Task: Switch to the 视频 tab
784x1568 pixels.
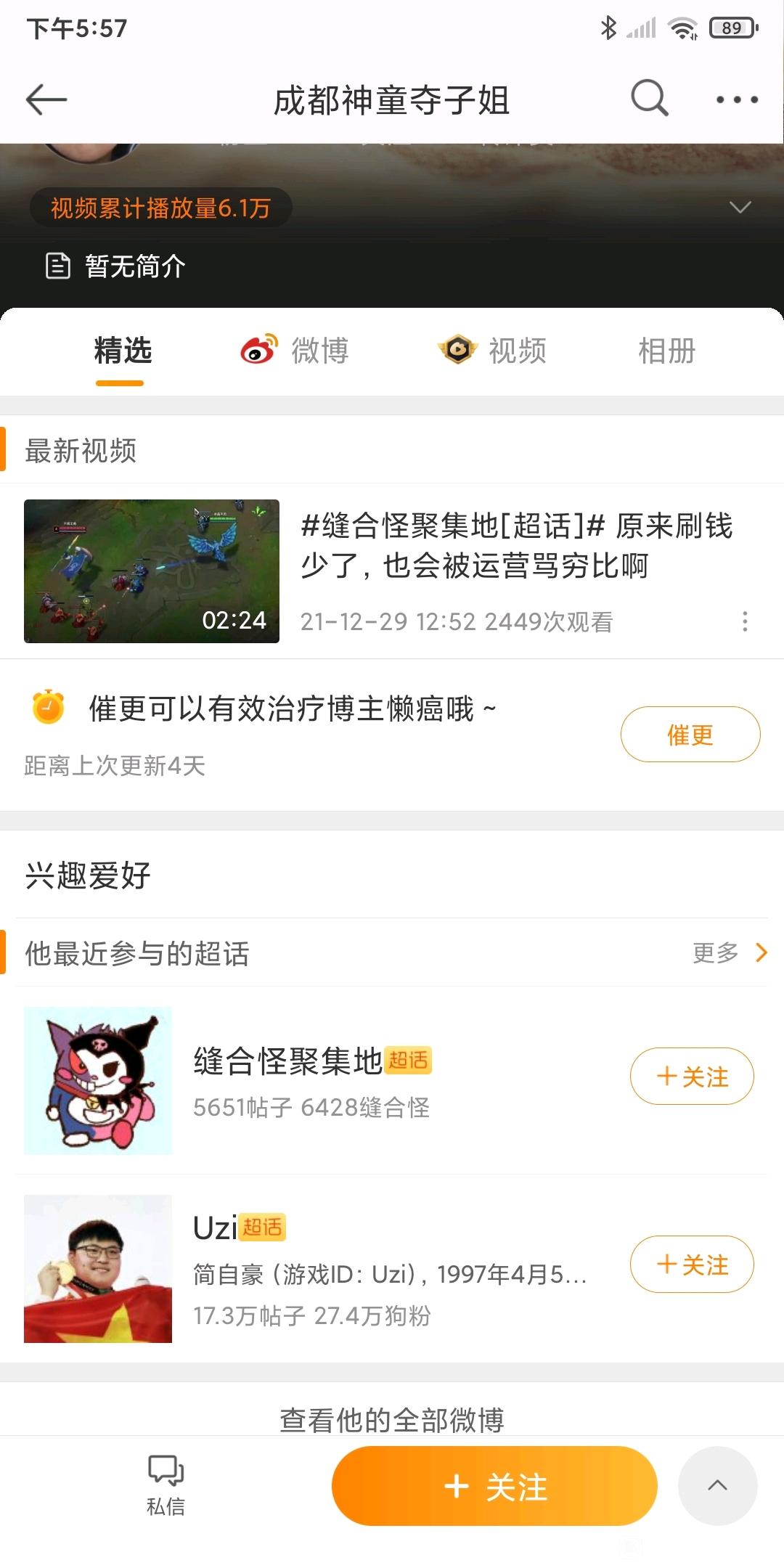Action: click(494, 351)
